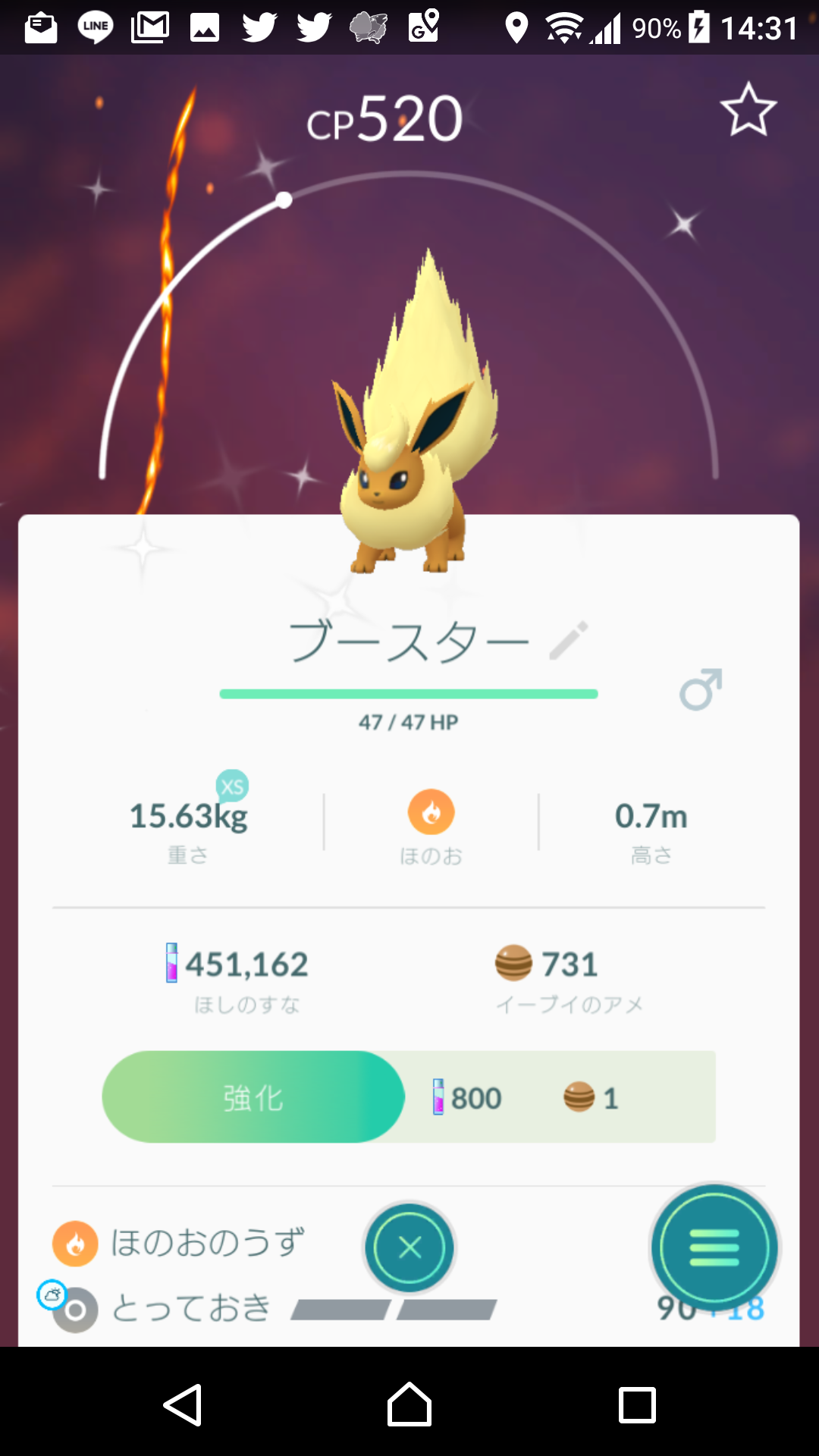Open the green hamburger menu button
The width and height of the screenshot is (819, 1456).
click(x=714, y=1247)
